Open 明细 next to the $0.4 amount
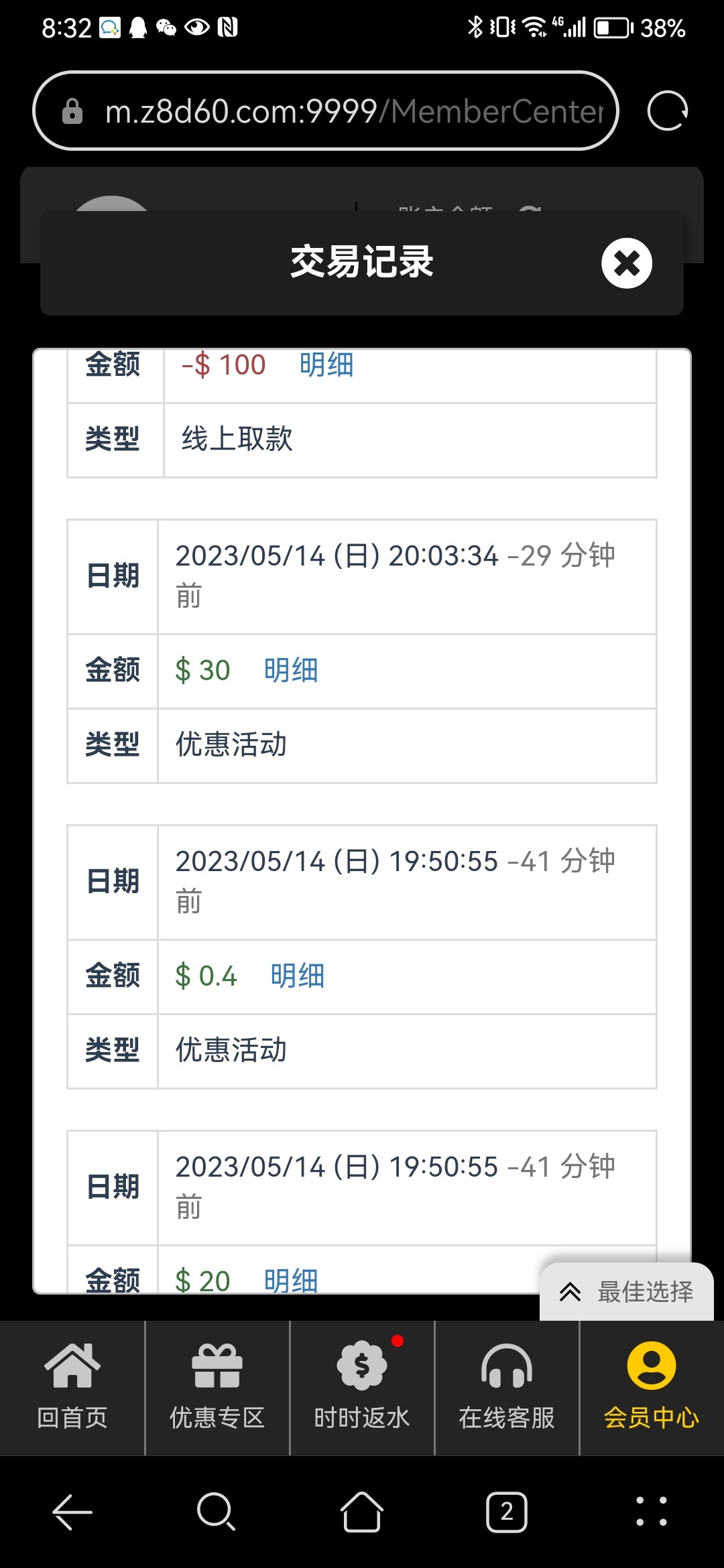This screenshot has height=1568, width=724. pos(298,976)
